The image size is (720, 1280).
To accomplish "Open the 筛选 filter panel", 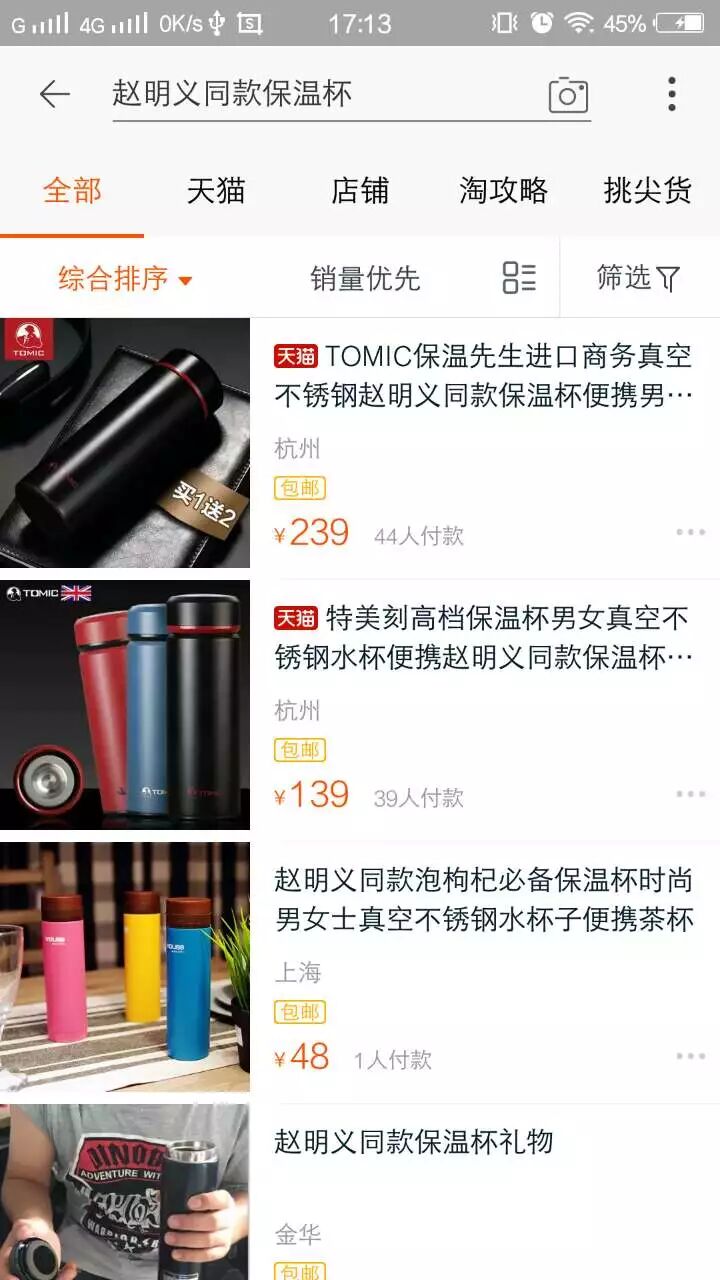I will coord(638,278).
